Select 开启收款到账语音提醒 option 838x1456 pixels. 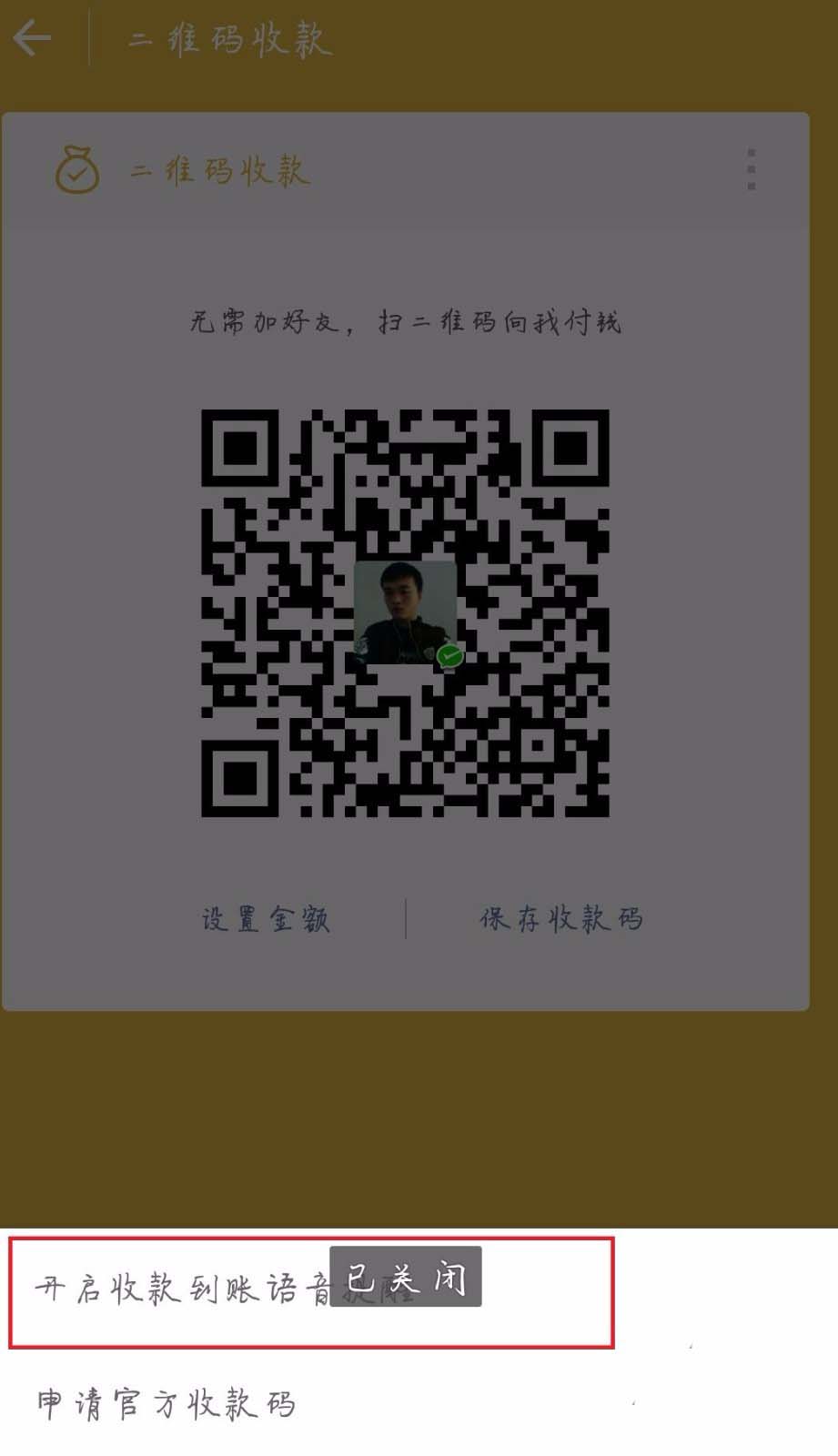tap(182, 1289)
